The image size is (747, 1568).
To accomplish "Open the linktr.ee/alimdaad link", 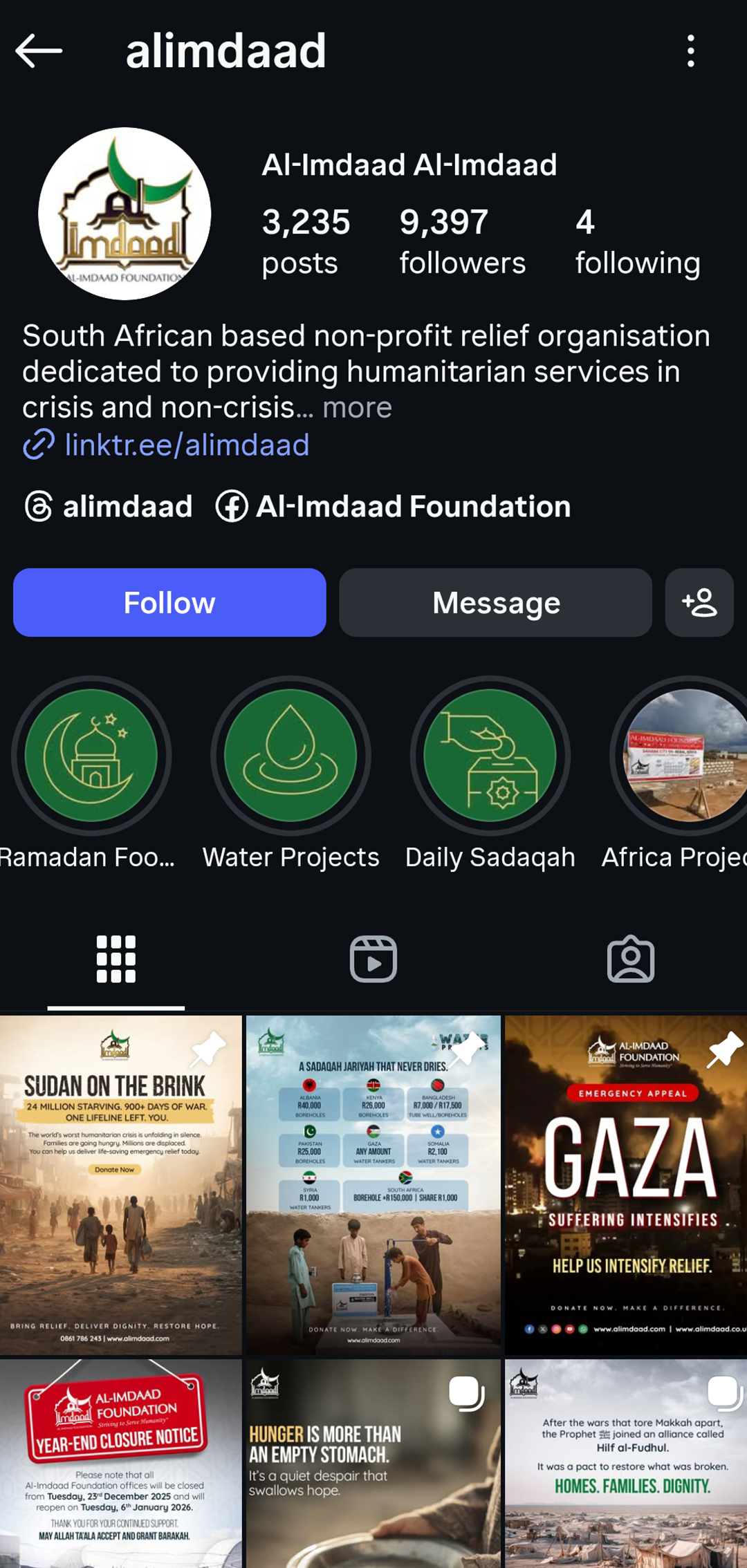I will point(187,445).
